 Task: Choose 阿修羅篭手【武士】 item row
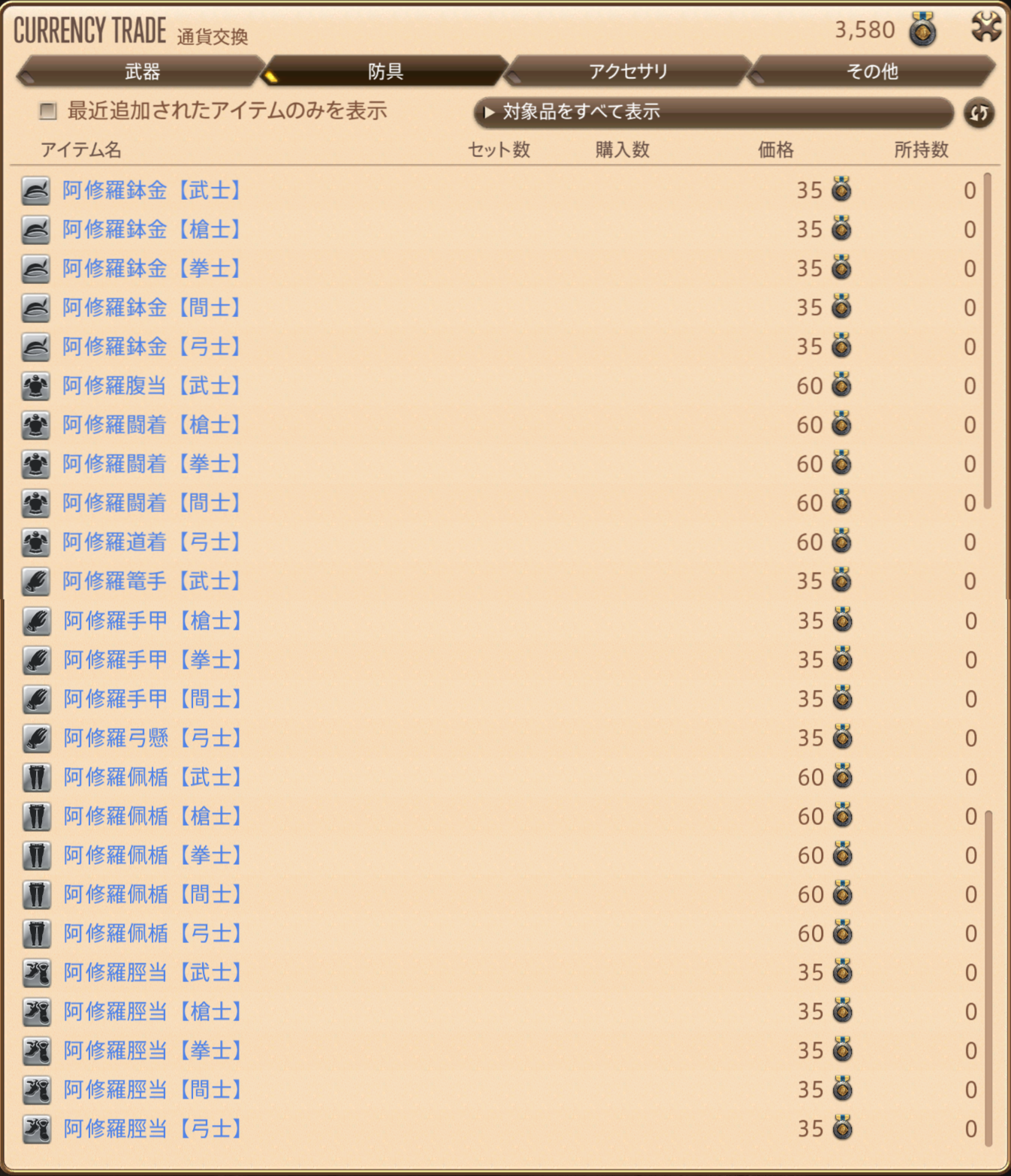coord(152,582)
